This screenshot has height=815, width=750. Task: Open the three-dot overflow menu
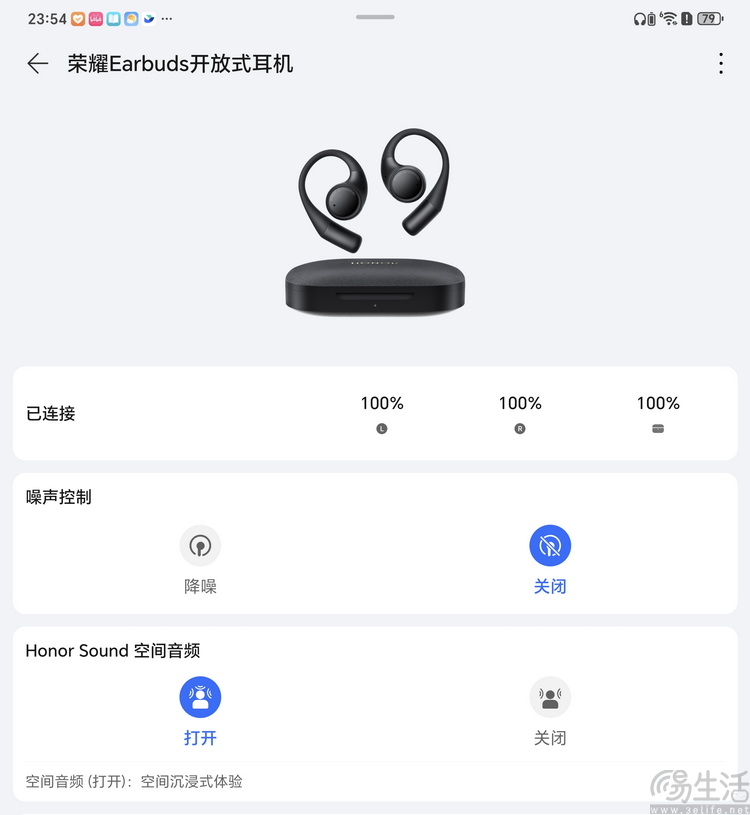point(721,63)
